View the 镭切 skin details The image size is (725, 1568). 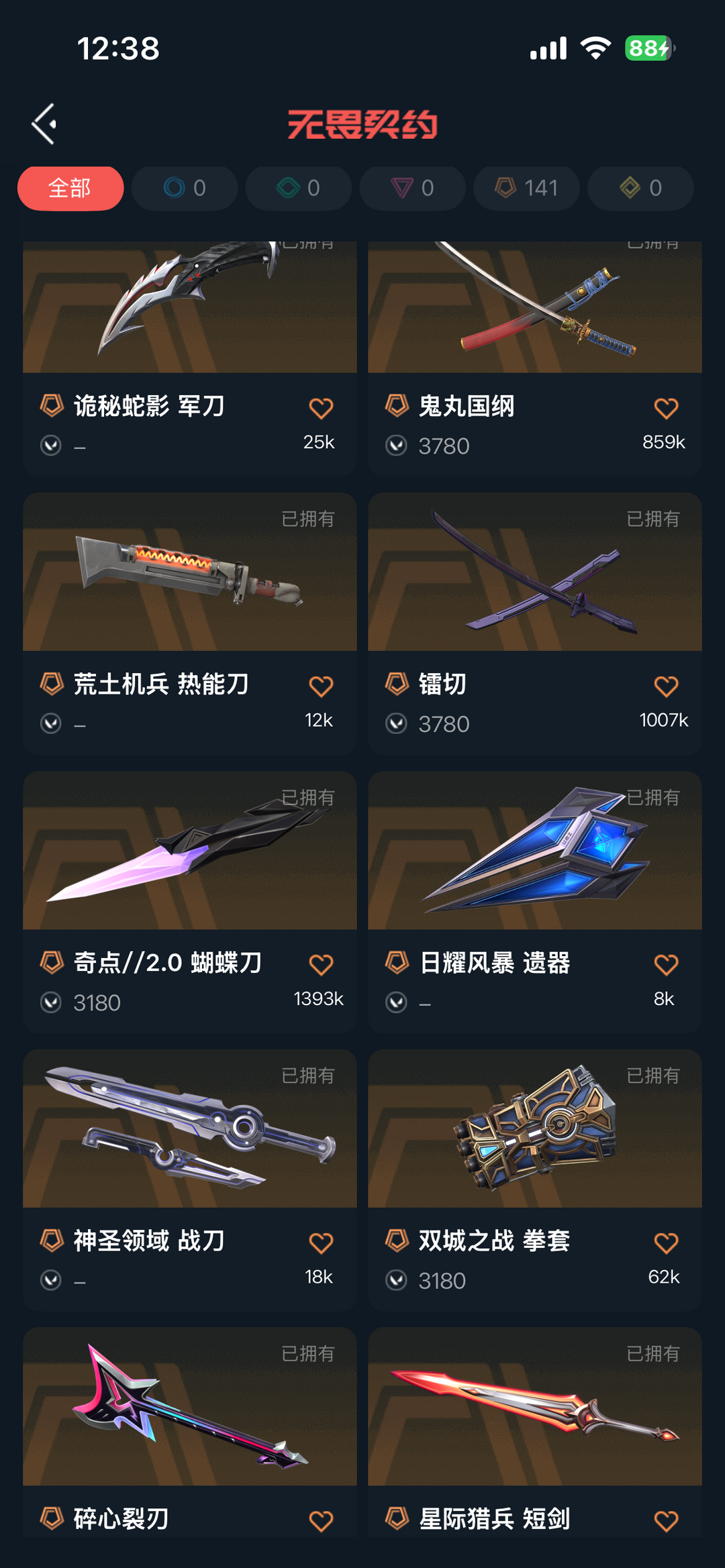[x=535, y=624]
